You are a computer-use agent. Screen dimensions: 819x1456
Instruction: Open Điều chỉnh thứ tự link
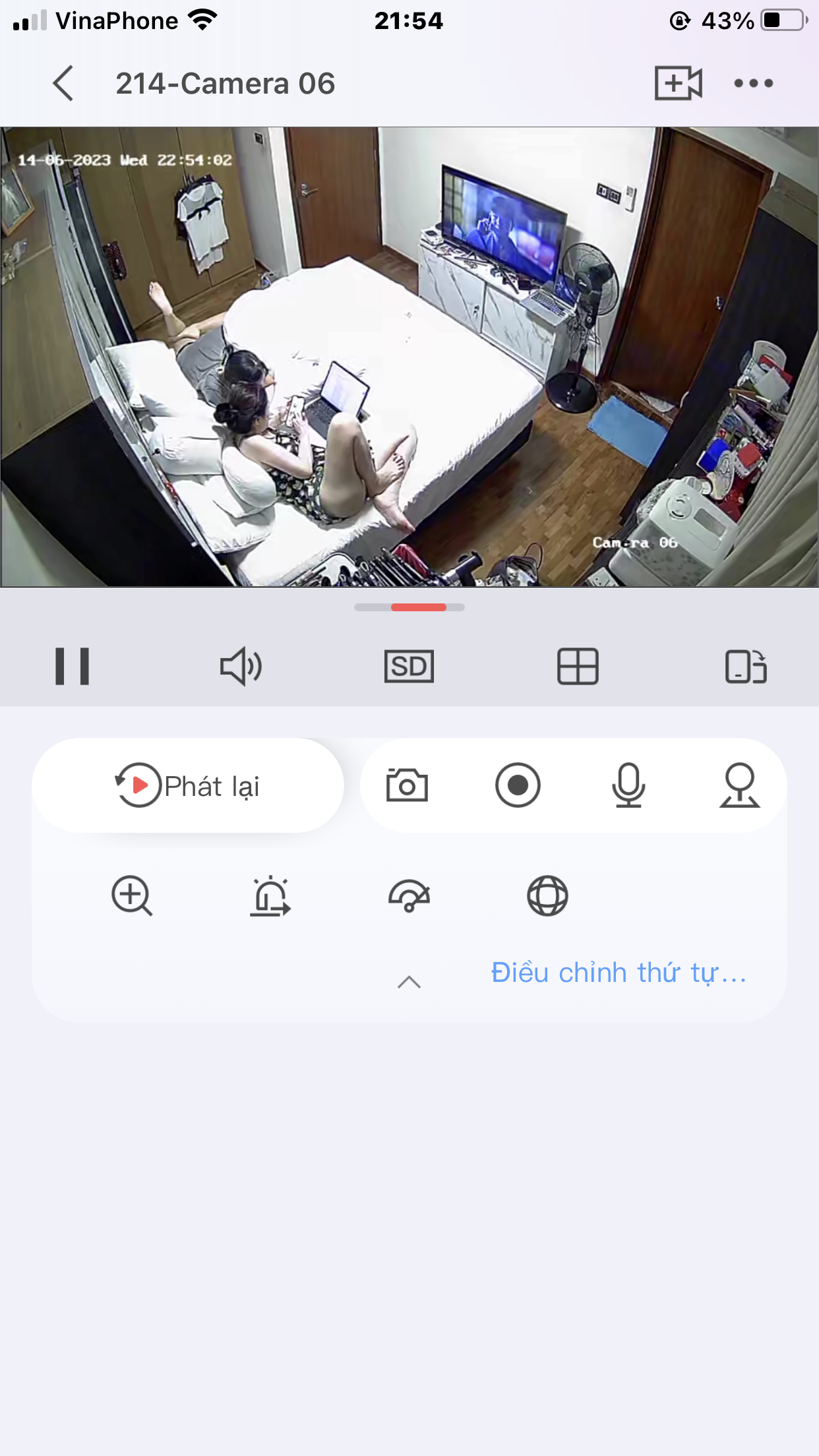pyautogui.click(x=619, y=973)
